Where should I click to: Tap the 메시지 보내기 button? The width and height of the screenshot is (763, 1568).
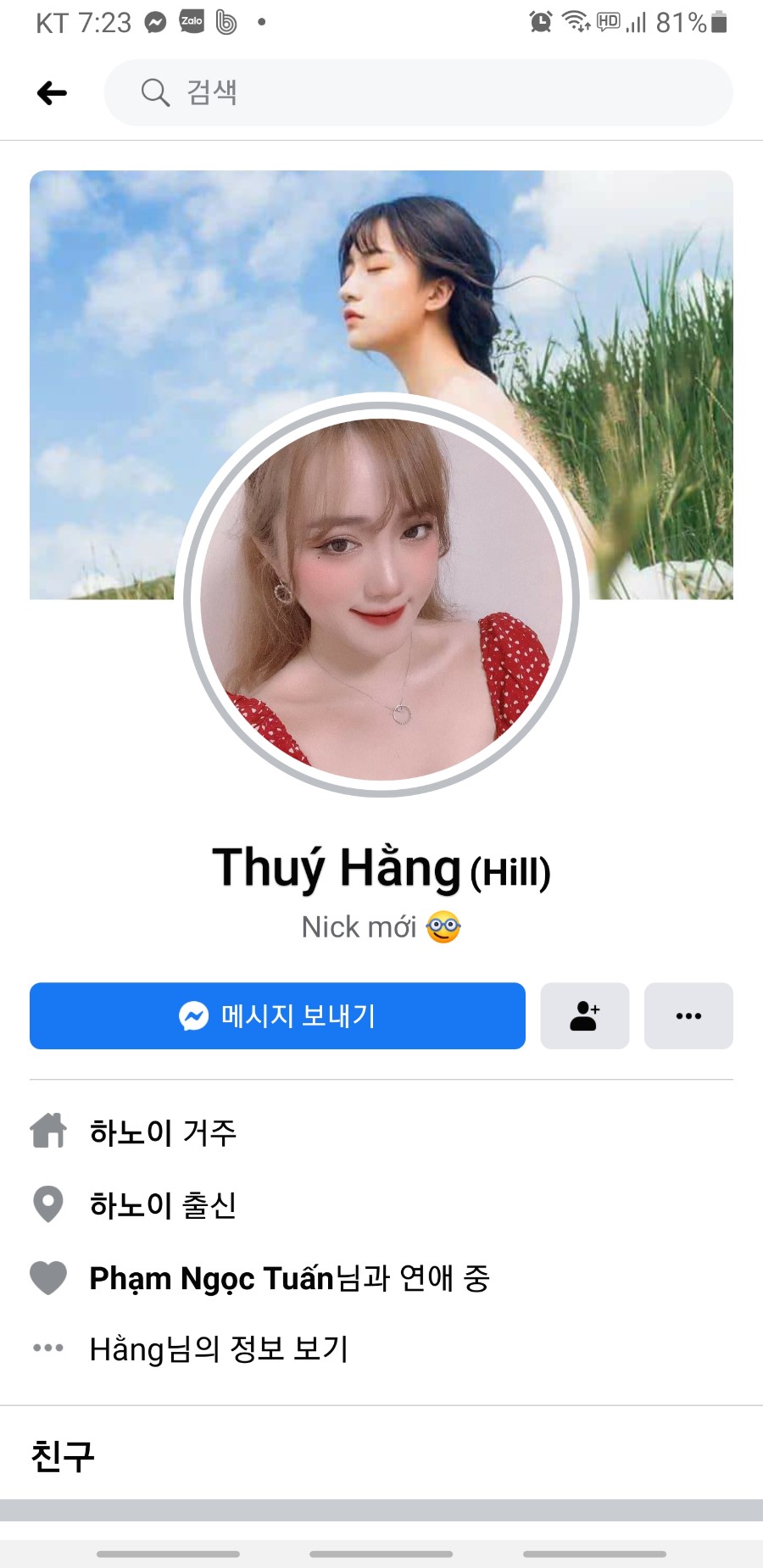click(x=277, y=1015)
